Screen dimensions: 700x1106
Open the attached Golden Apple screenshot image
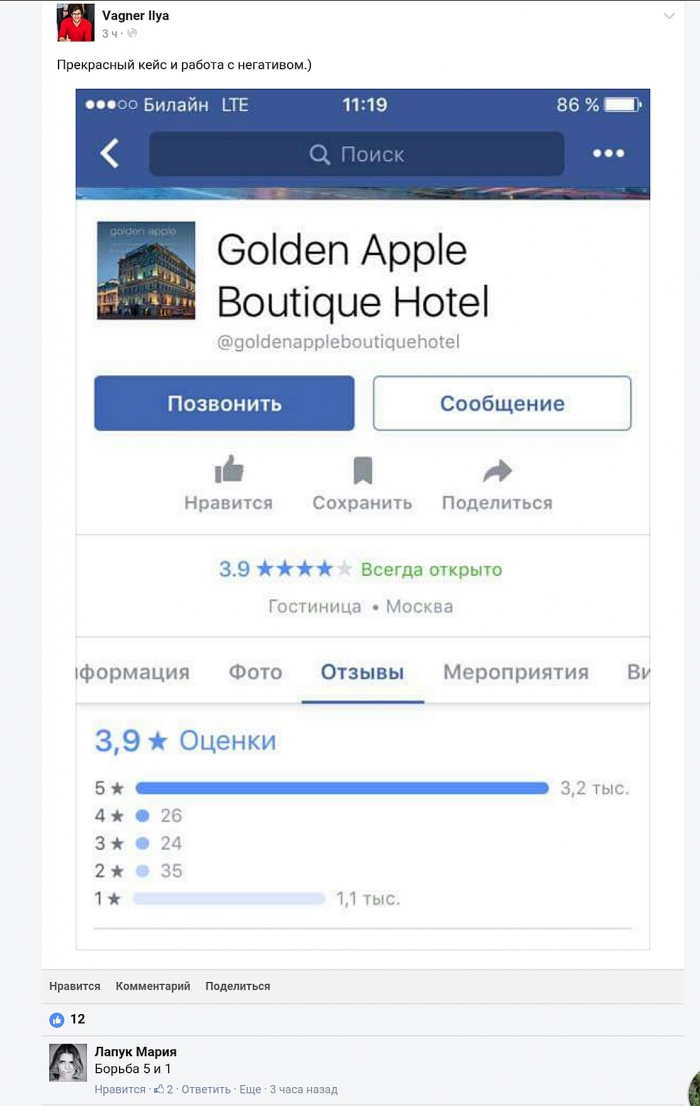(x=362, y=518)
